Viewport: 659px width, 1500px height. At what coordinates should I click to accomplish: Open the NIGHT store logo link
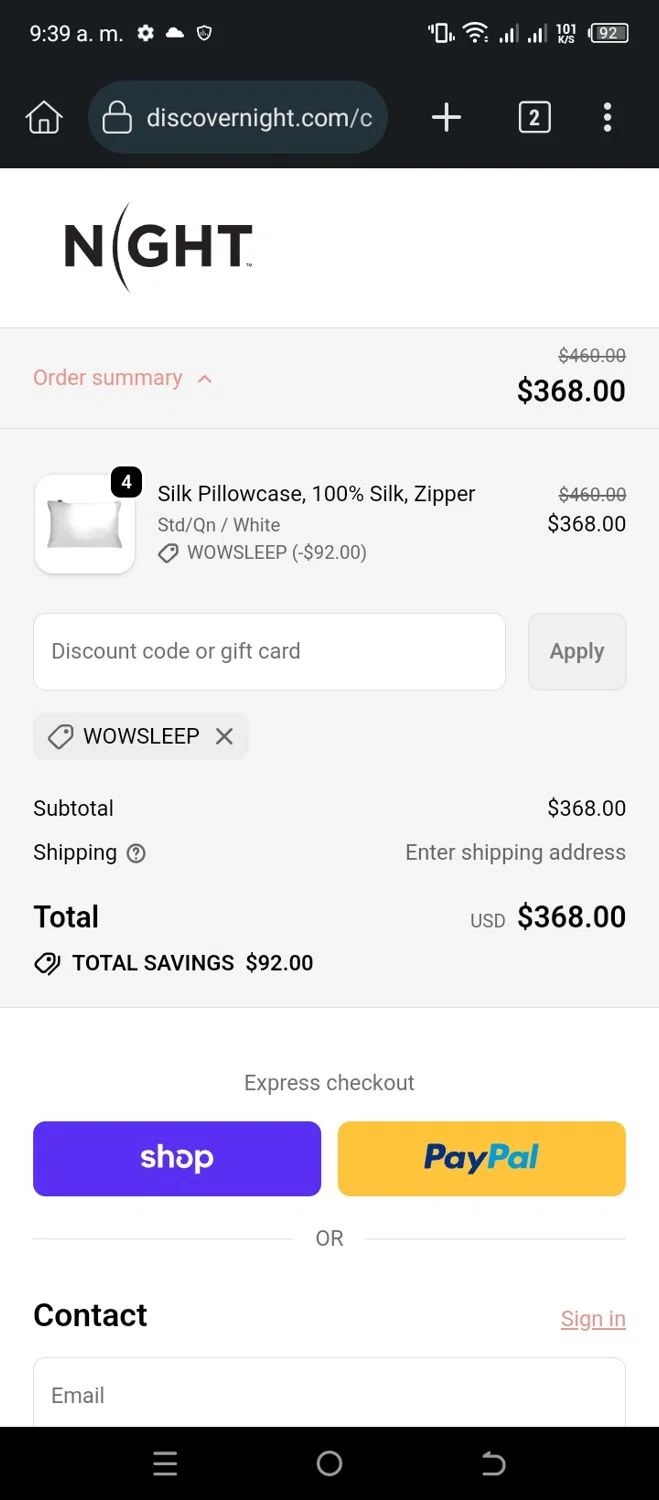point(158,246)
